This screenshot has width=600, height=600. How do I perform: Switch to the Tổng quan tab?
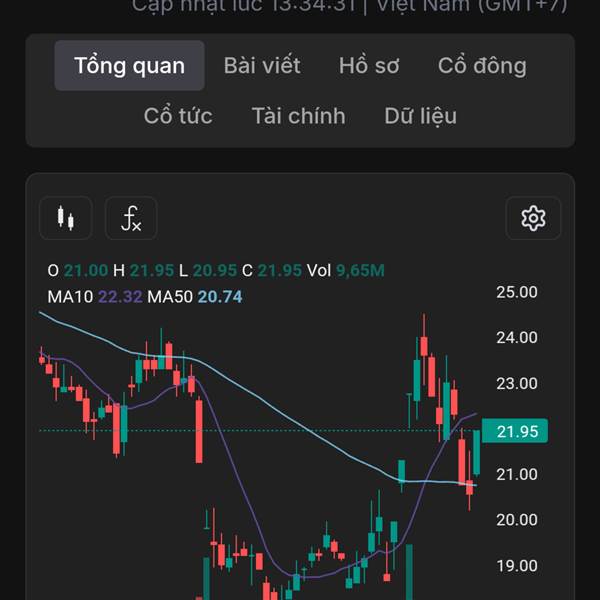point(129,66)
